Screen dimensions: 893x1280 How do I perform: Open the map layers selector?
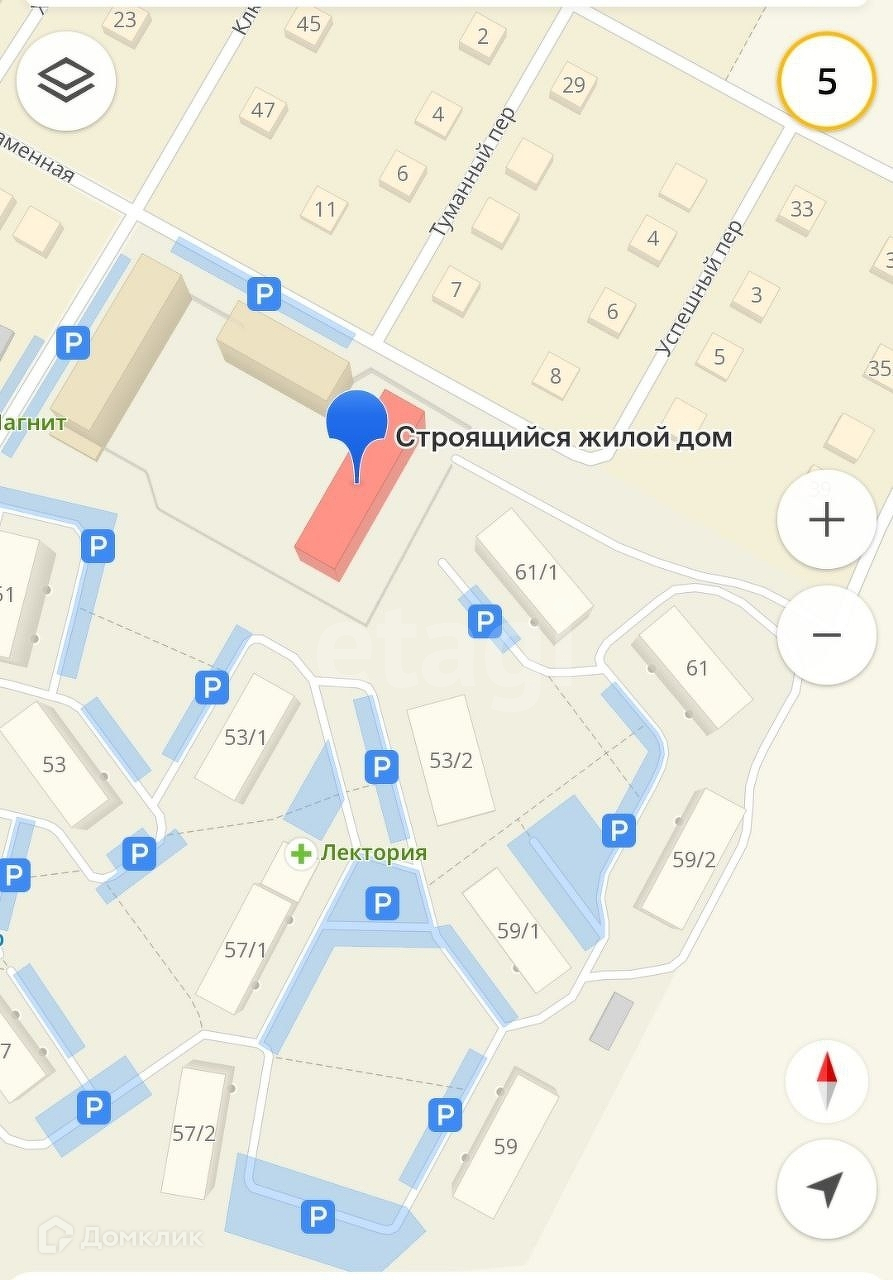(66, 81)
